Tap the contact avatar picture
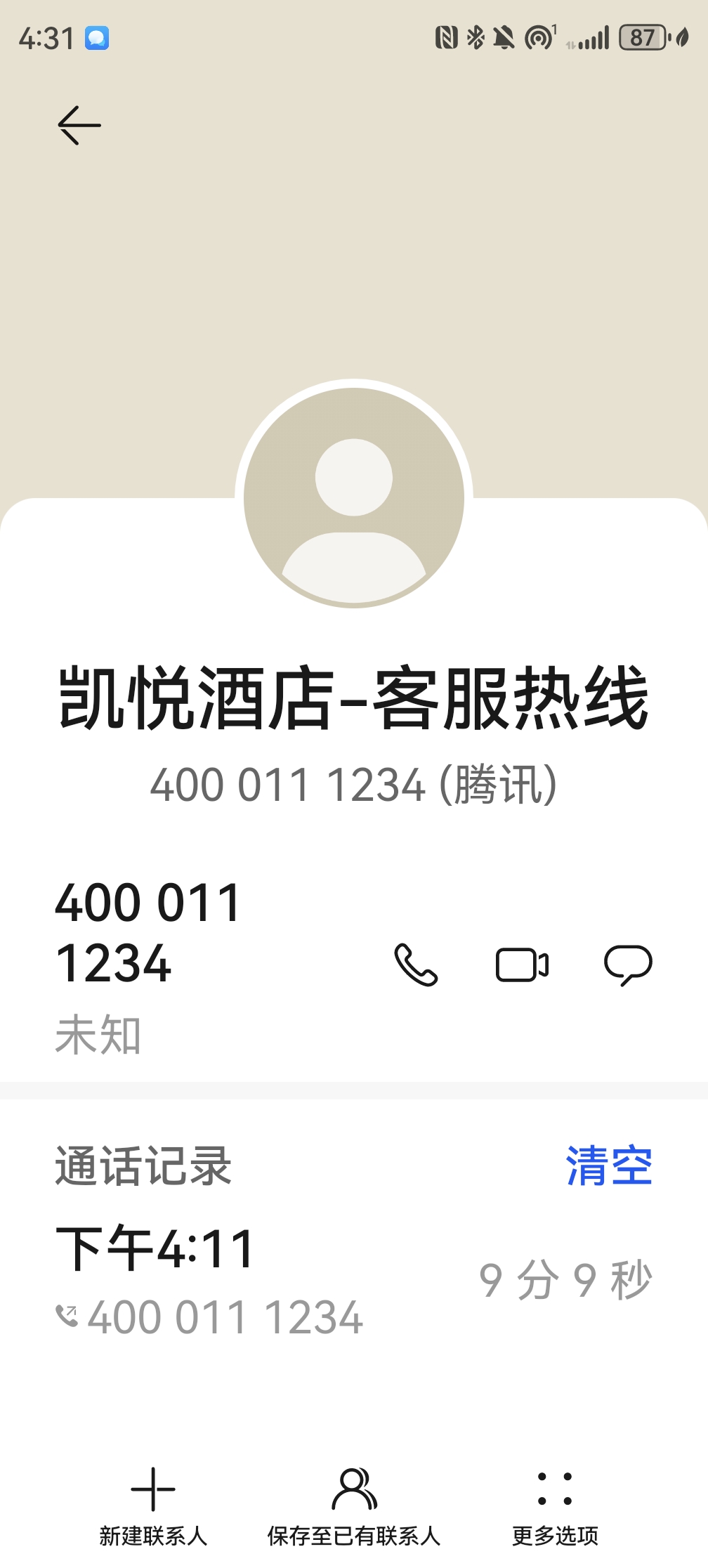708x1568 pixels. click(x=354, y=498)
